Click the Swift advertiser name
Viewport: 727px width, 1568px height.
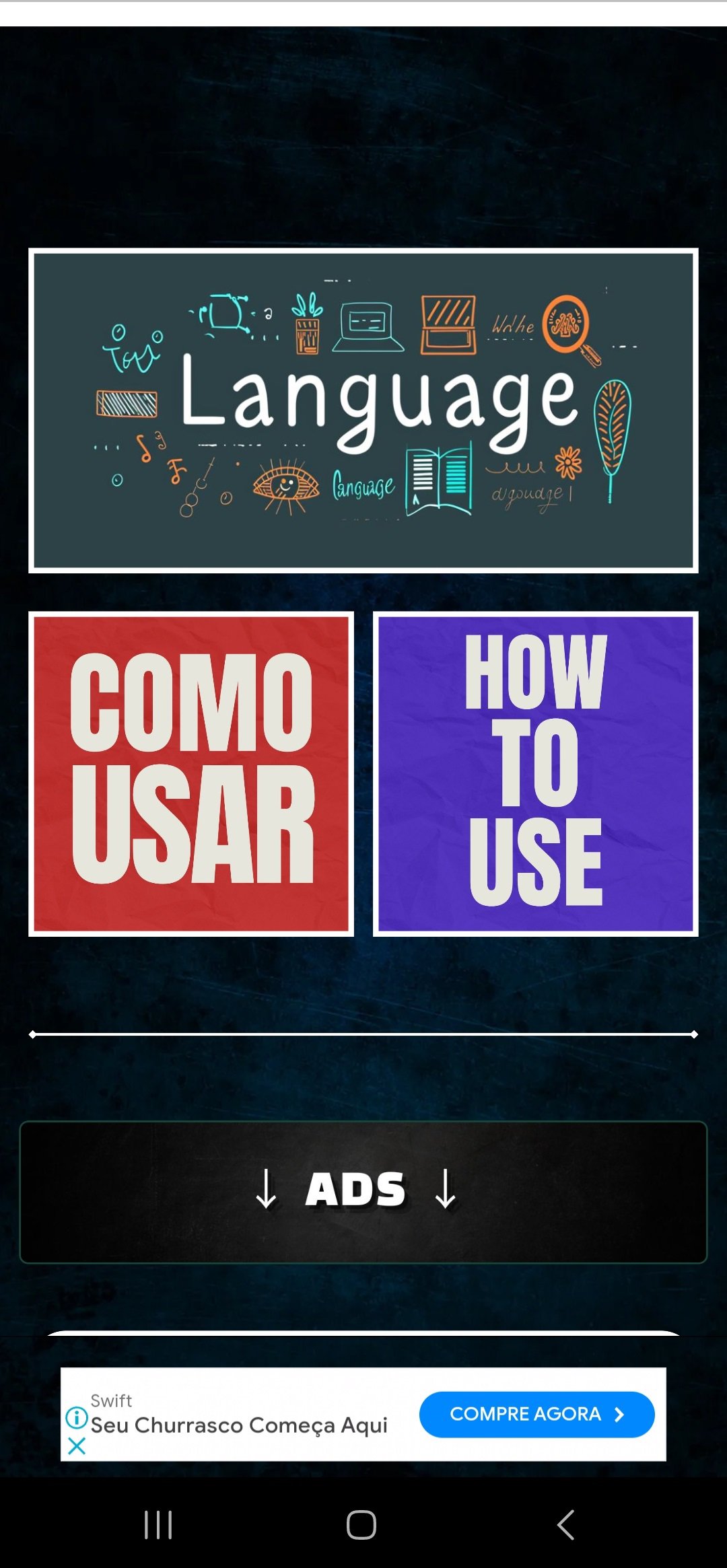point(111,1400)
